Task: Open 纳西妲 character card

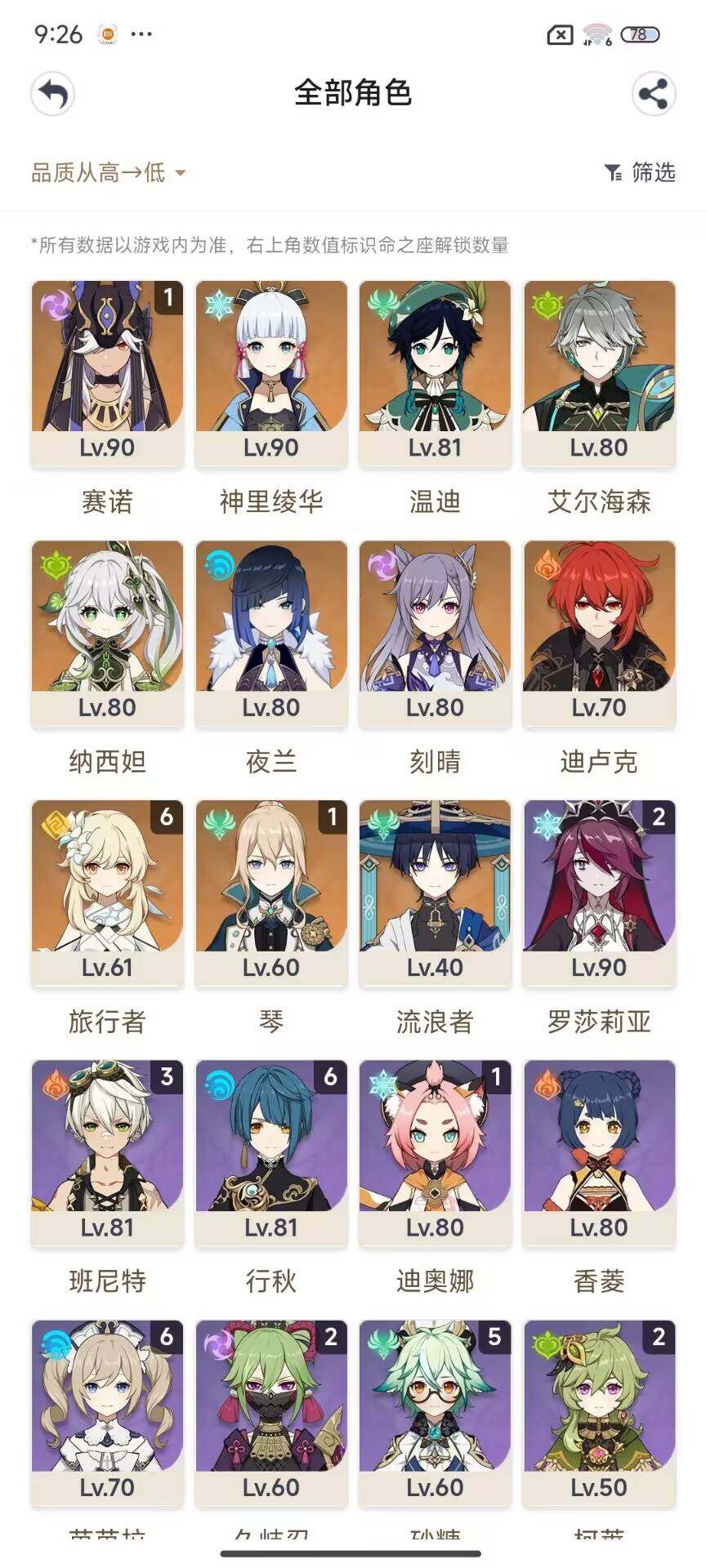Action: [x=107, y=634]
